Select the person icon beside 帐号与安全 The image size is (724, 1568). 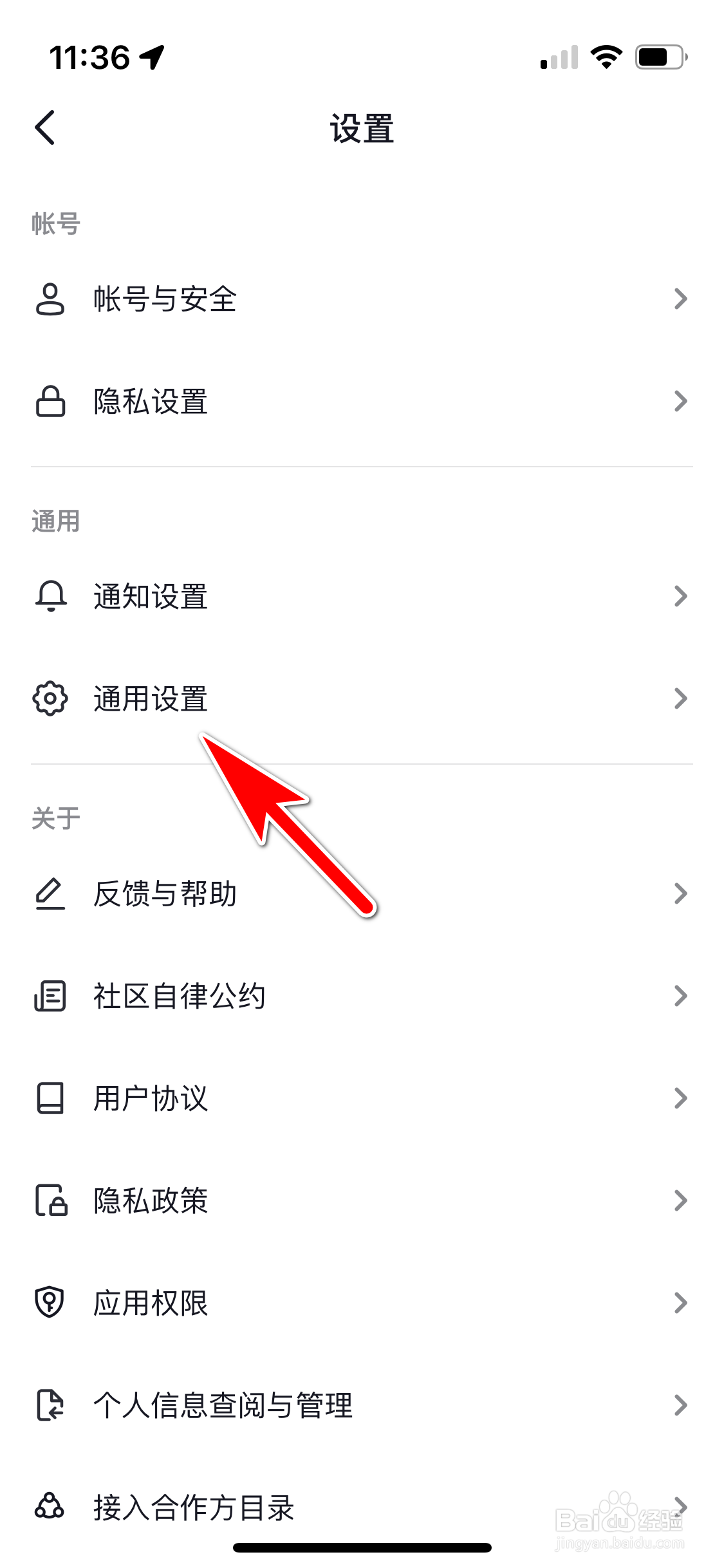(x=51, y=299)
